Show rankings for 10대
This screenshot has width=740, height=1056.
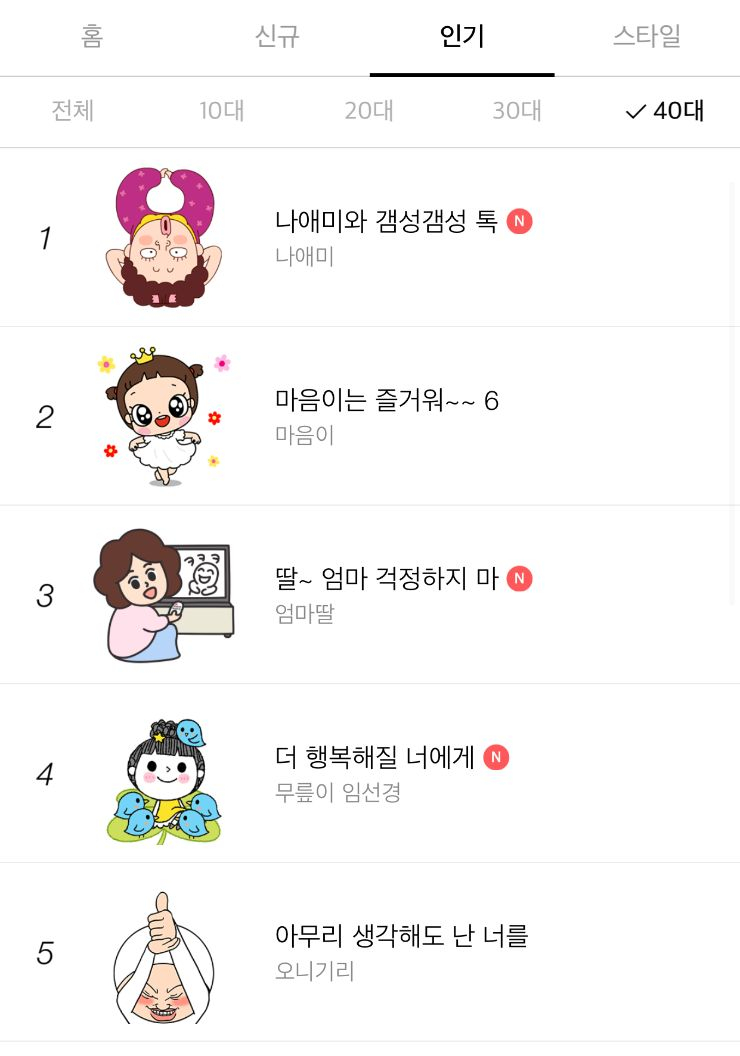(221, 111)
